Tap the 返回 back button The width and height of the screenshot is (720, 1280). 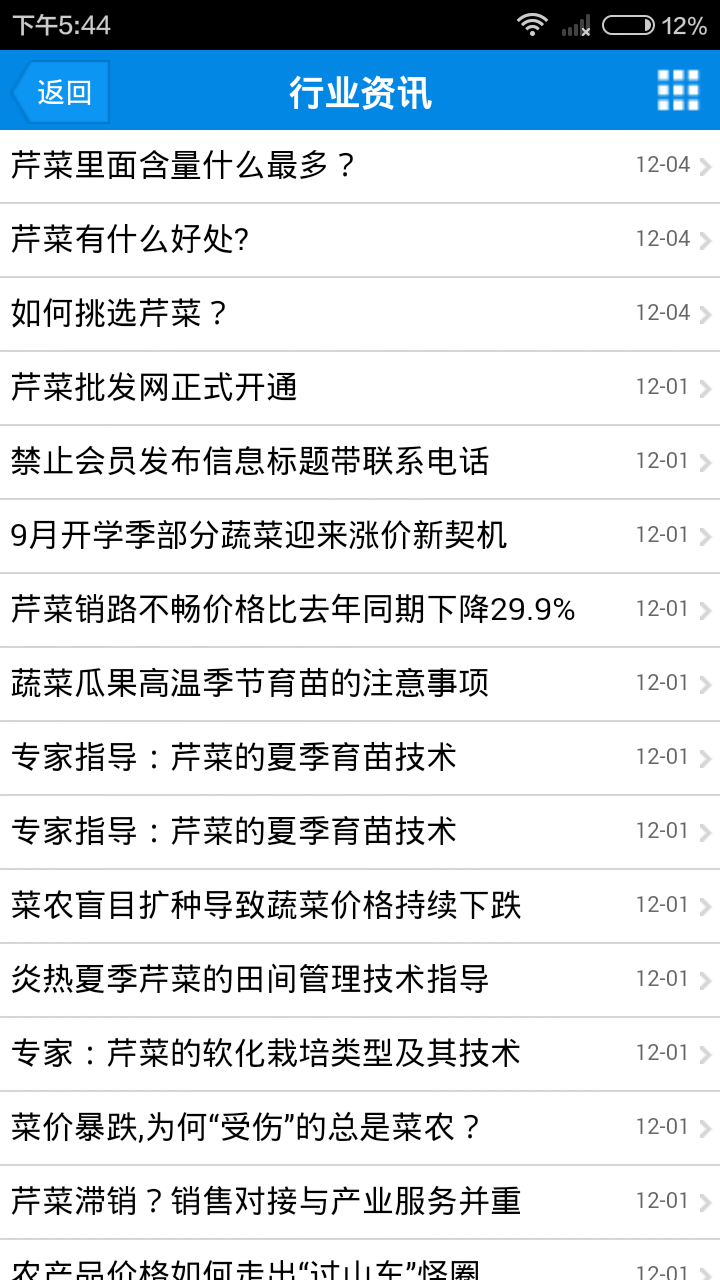[x=62, y=92]
